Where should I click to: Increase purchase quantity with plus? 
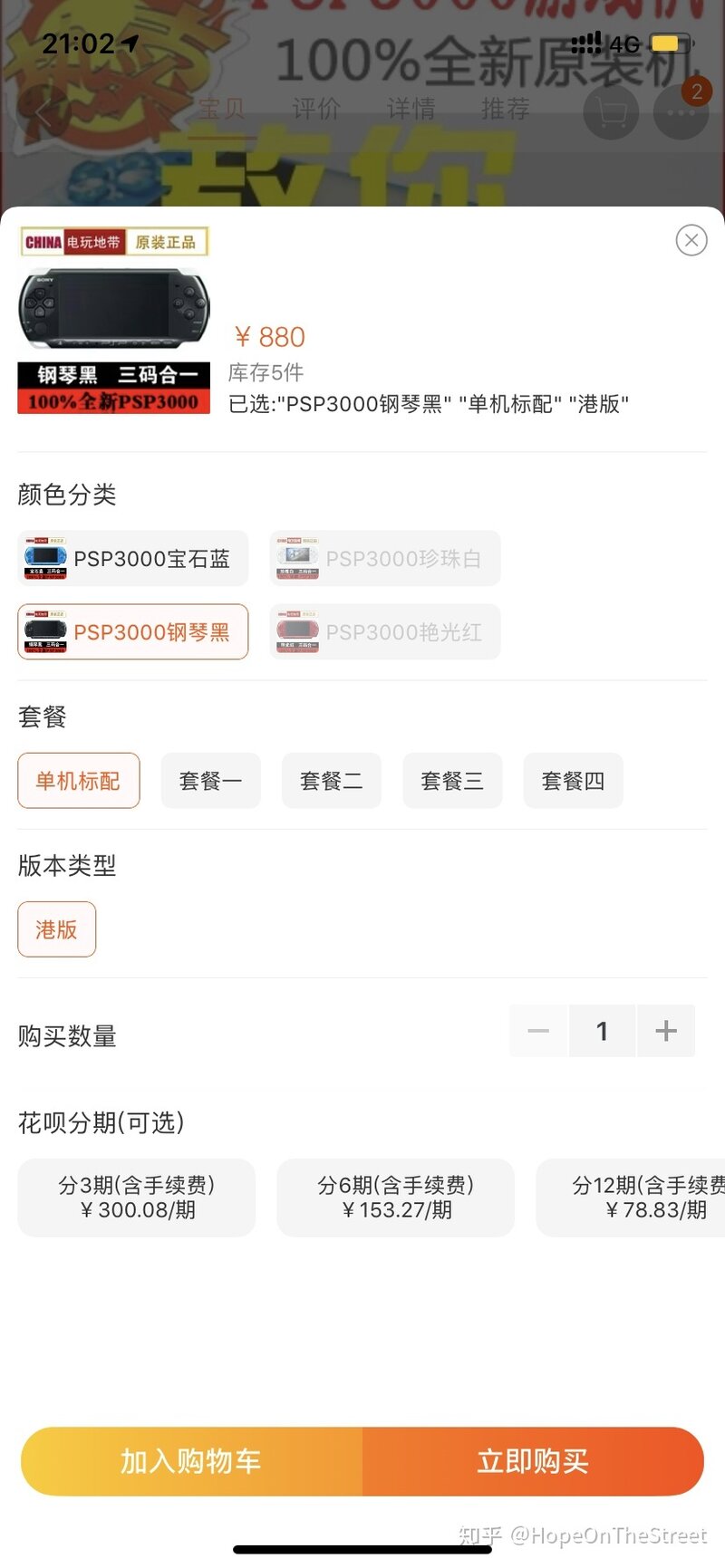coord(666,1031)
